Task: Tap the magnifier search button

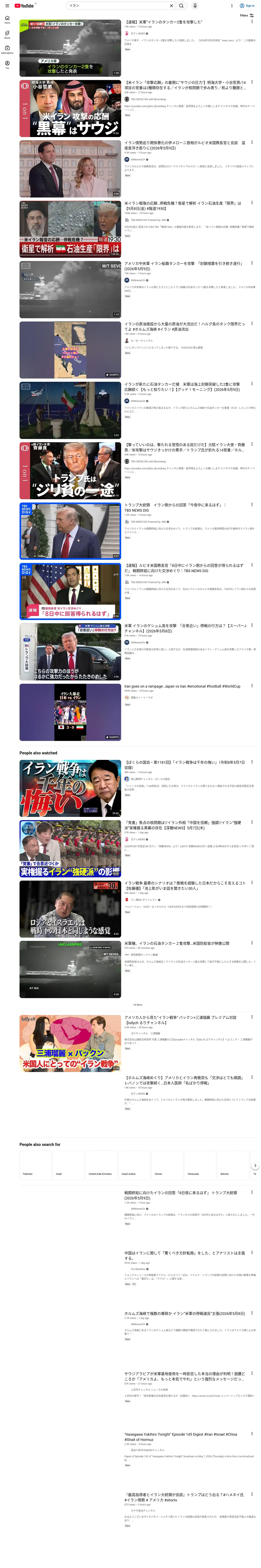Action: (x=181, y=5)
